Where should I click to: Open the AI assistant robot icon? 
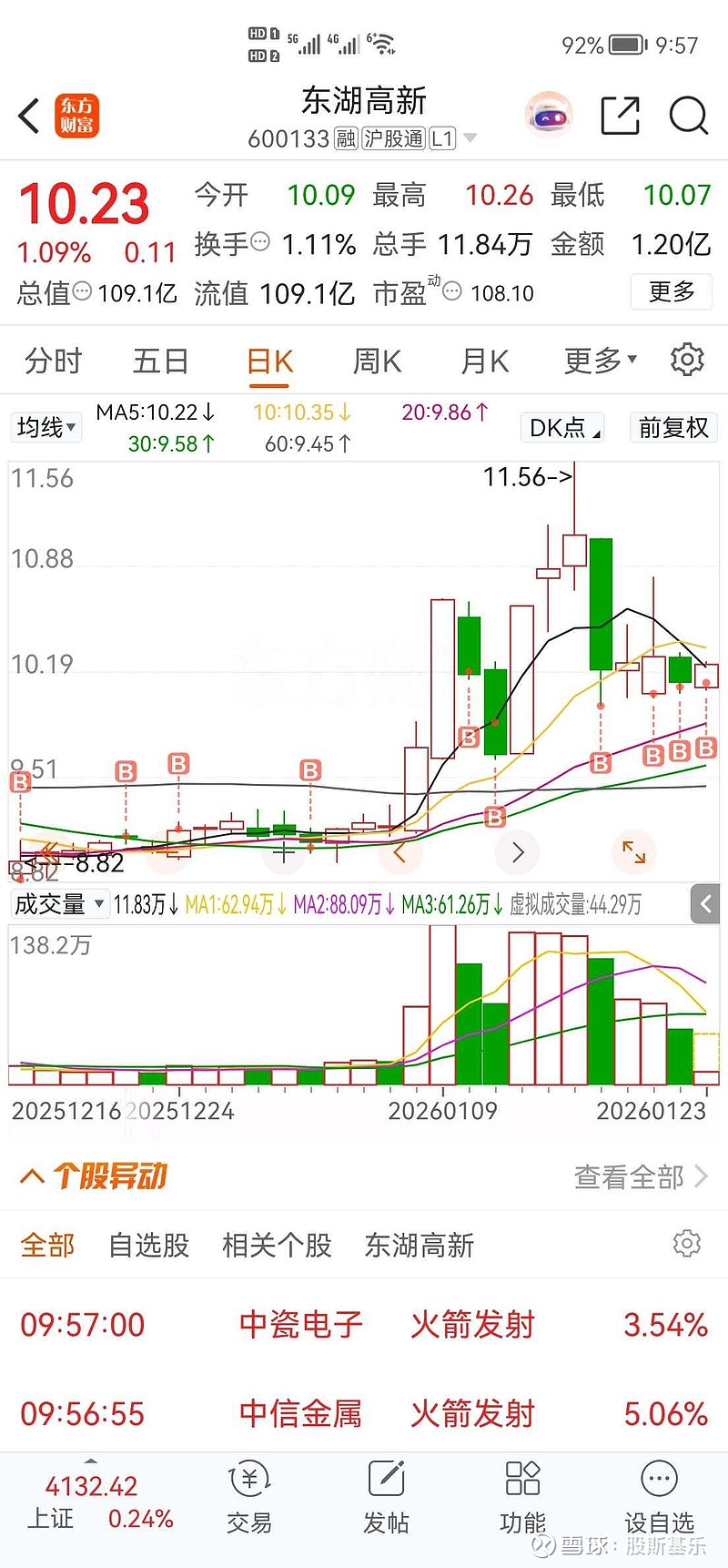pyautogui.click(x=549, y=117)
